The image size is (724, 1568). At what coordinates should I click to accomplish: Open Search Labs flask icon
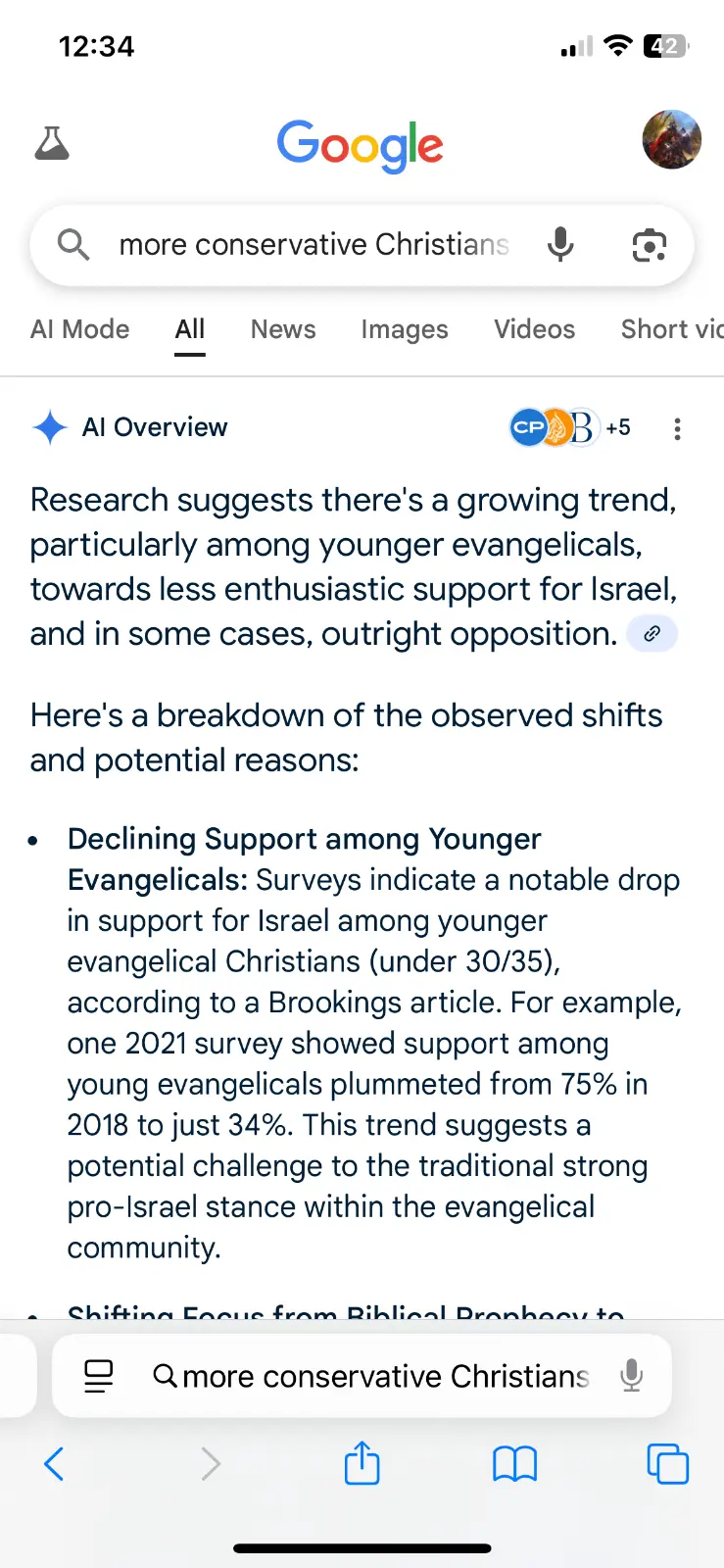click(52, 144)
